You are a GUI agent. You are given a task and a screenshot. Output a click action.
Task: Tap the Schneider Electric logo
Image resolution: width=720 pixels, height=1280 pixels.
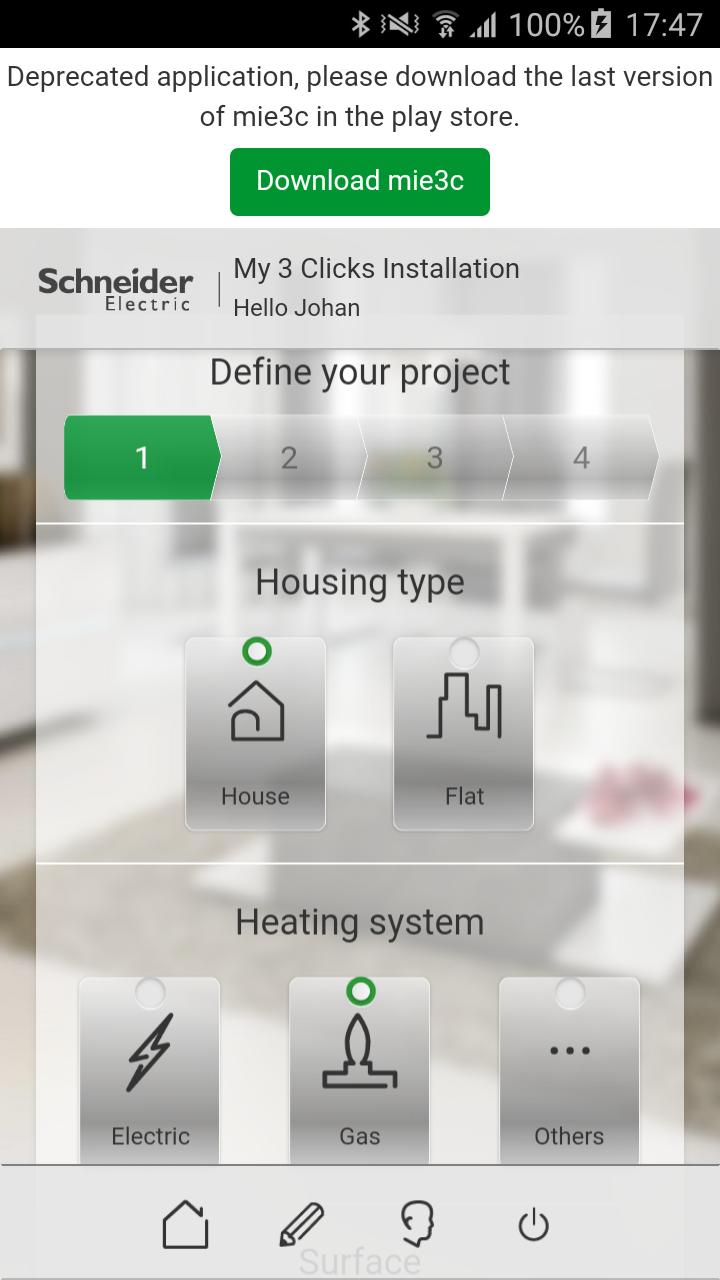click(114, 287)
